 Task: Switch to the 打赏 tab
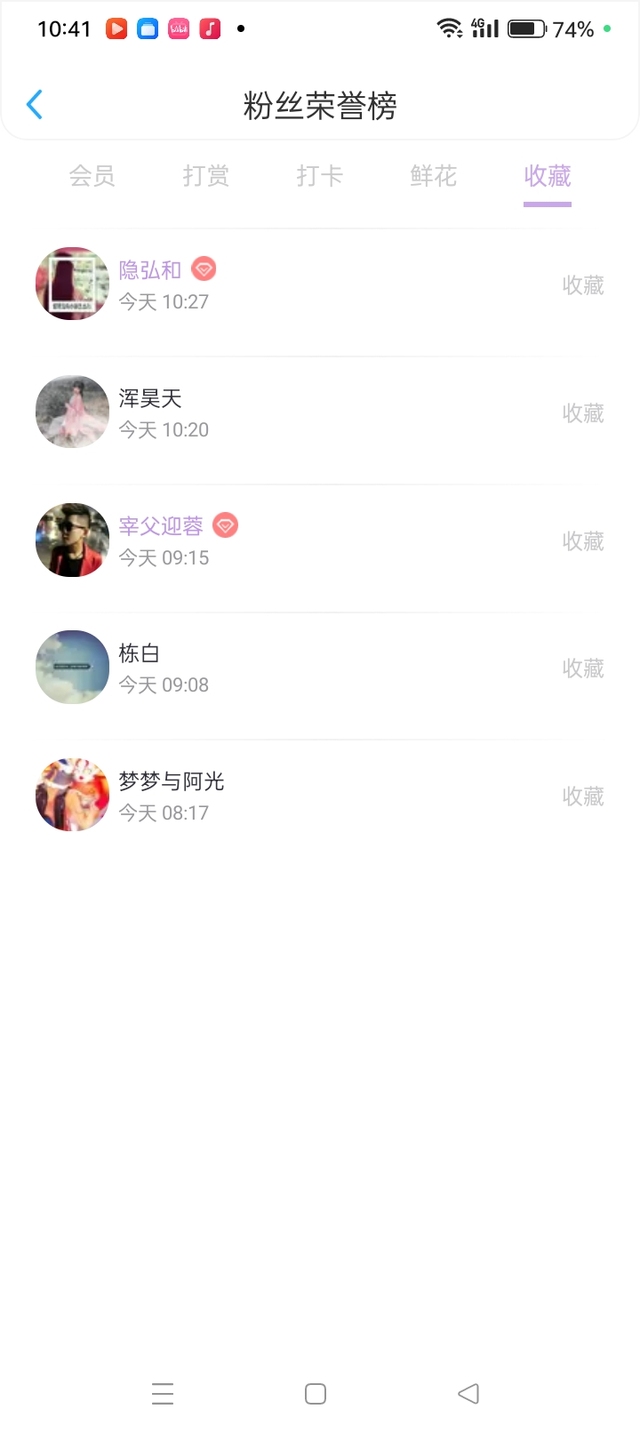206,177
